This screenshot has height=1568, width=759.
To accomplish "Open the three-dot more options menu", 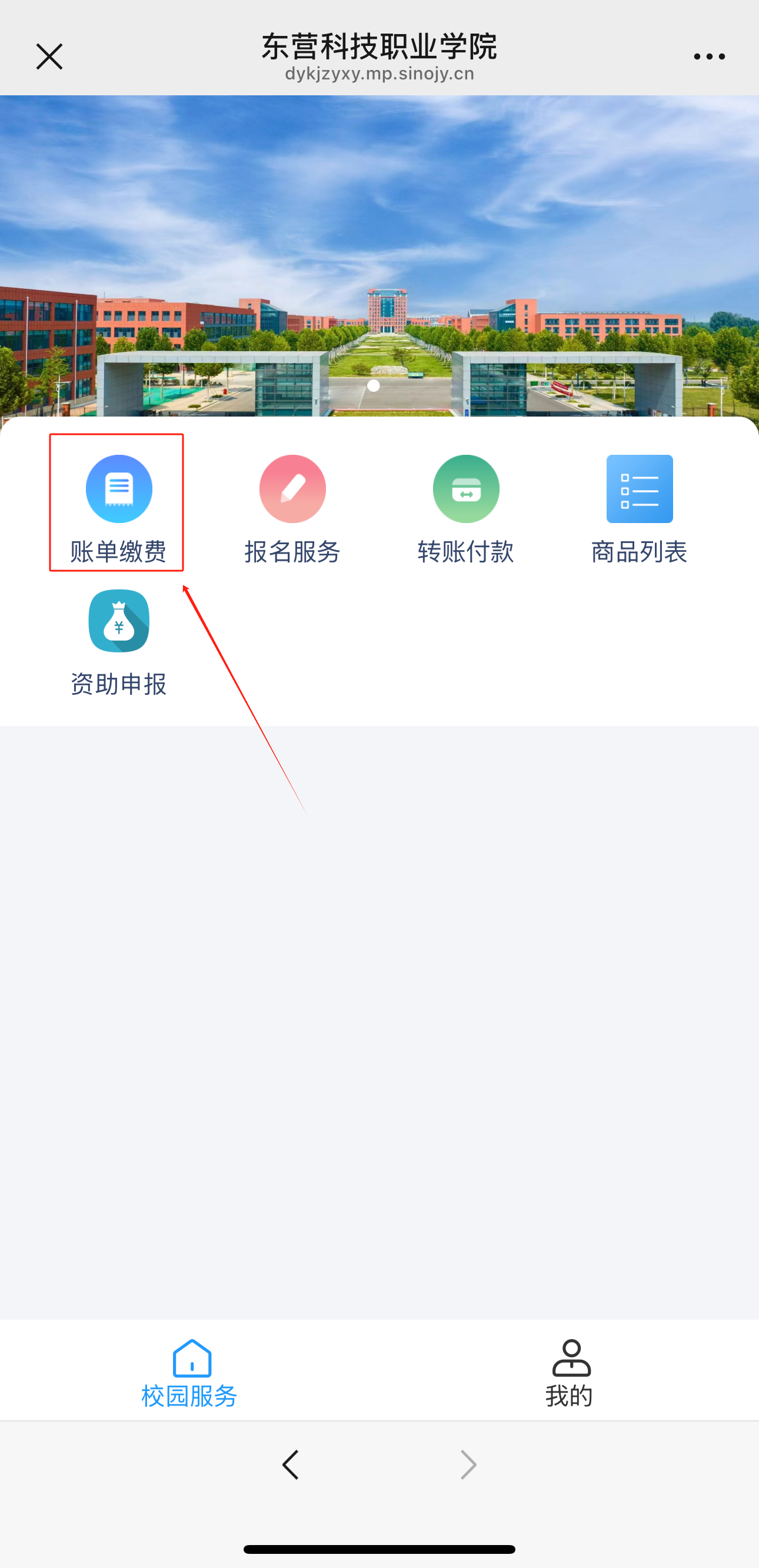I will [x=709, y=56].
